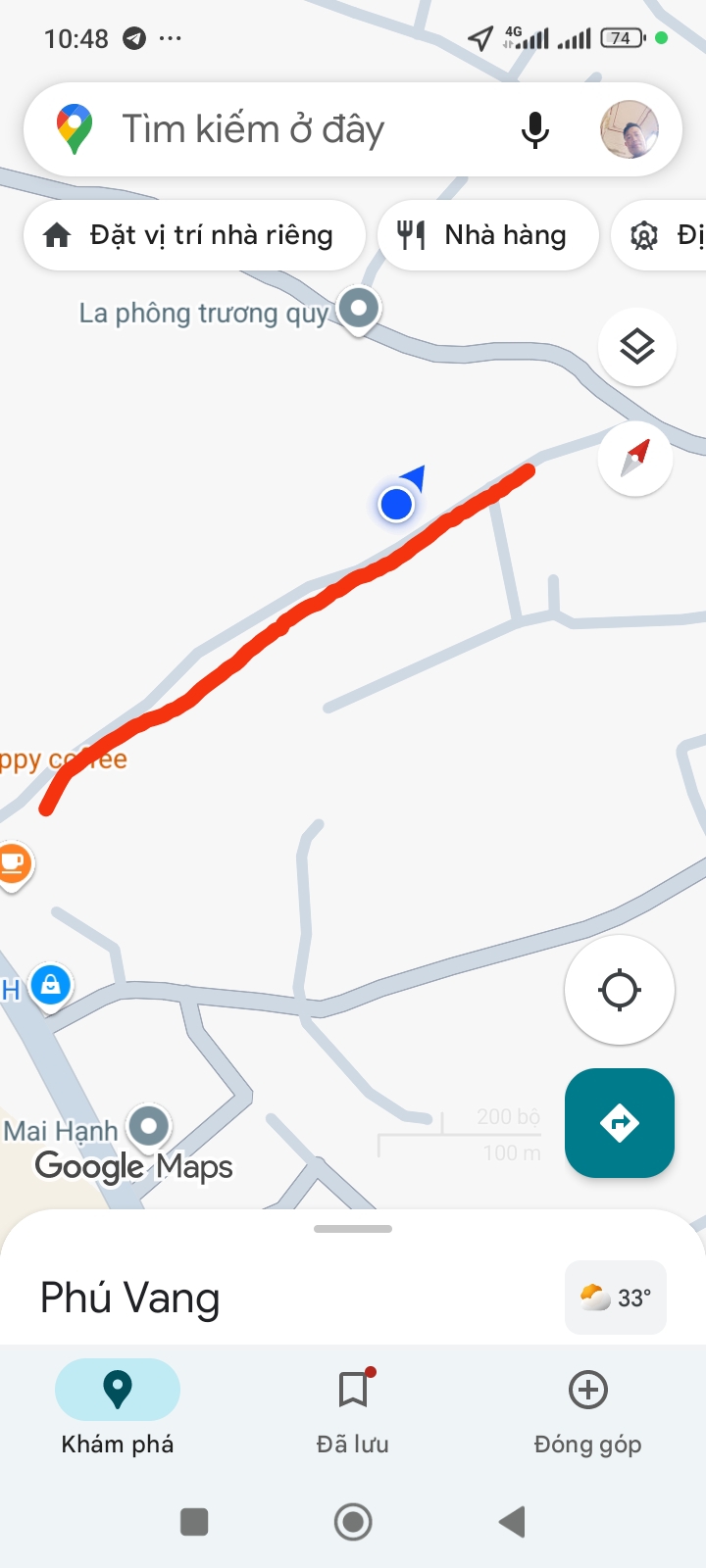The width and height of the screenshot is (706, 1568).
Task: Filter by the "Nhà hàng" chip
Action: click(487, 235)
